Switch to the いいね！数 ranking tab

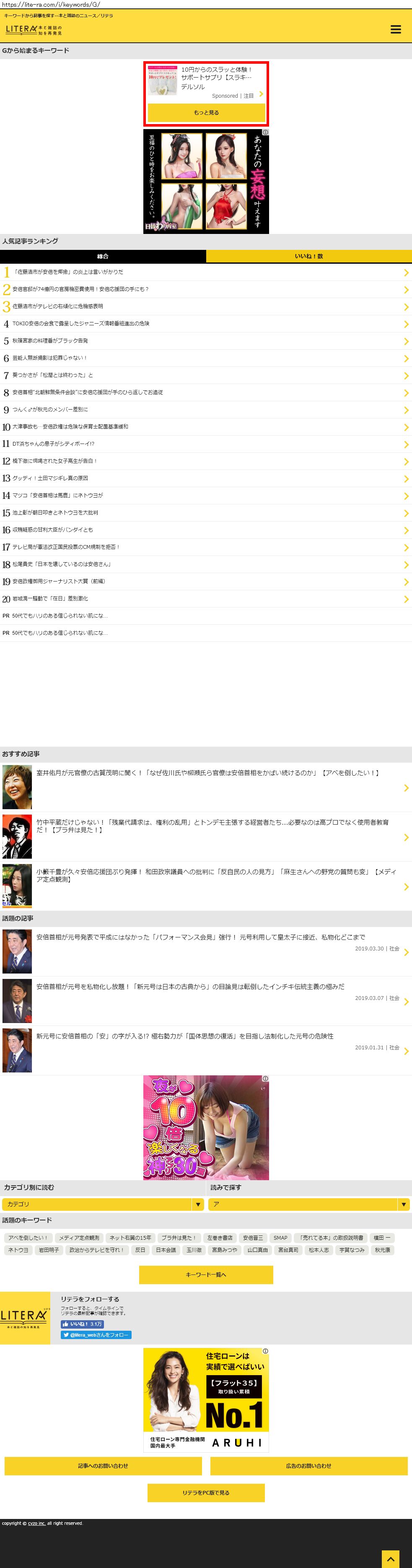pos(308,256)
